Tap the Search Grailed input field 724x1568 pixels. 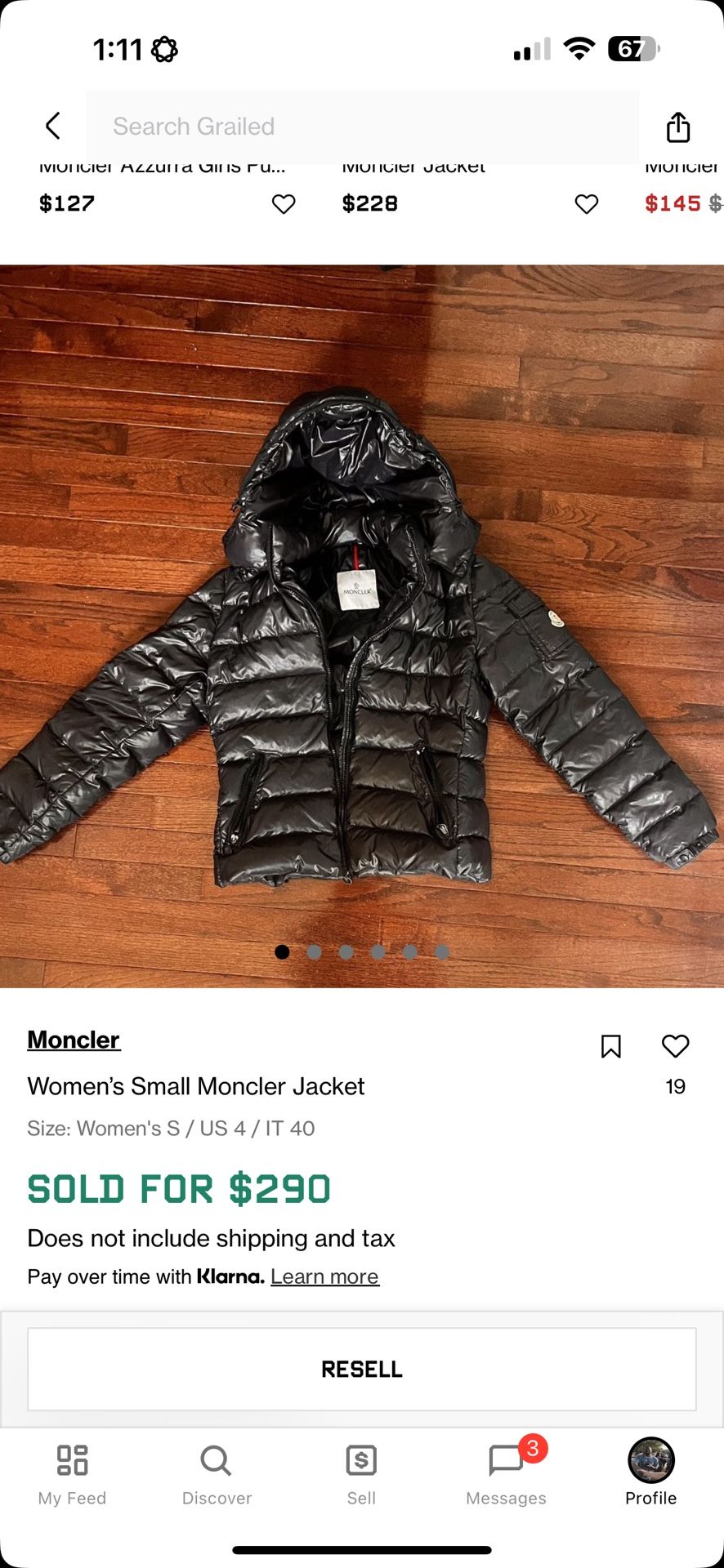(362, 127)
